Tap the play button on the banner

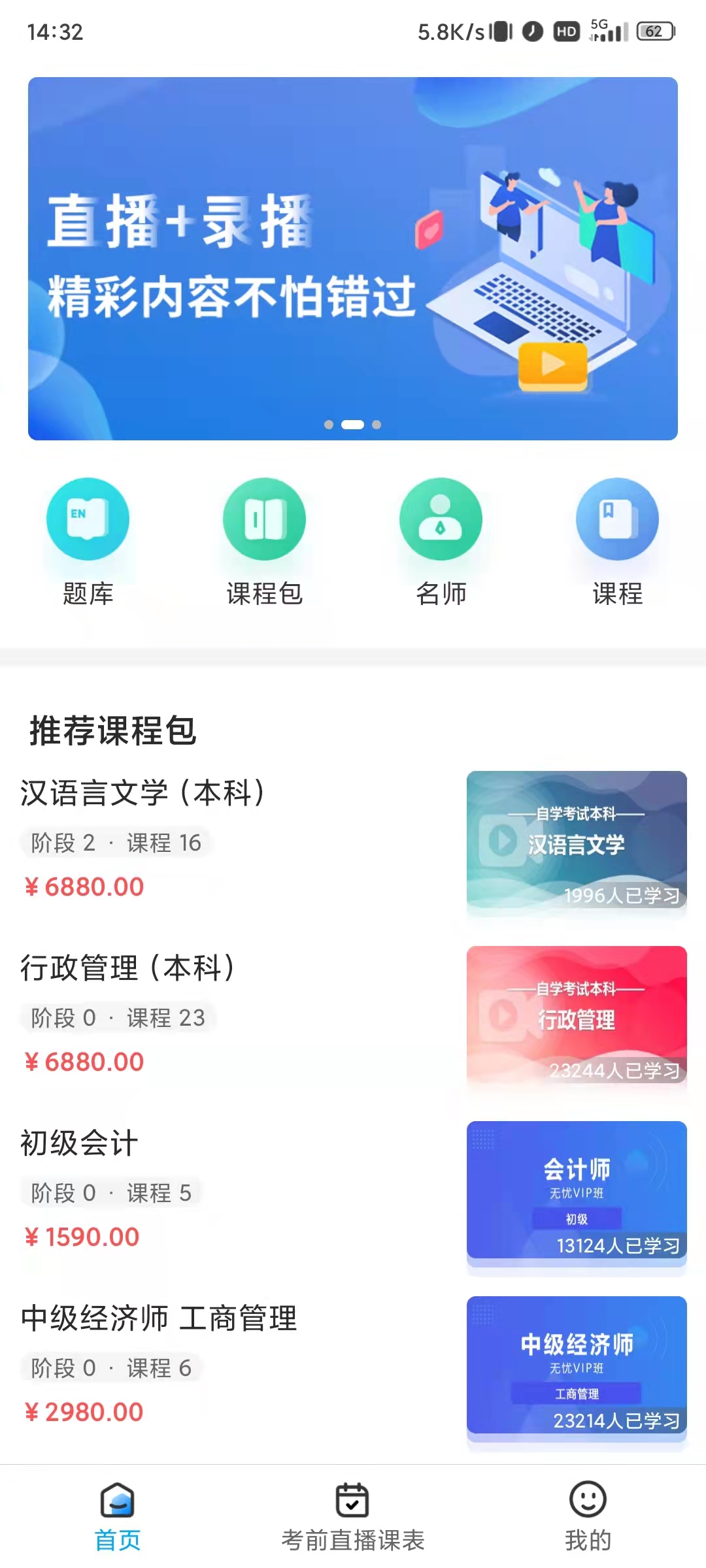point(552,366)
